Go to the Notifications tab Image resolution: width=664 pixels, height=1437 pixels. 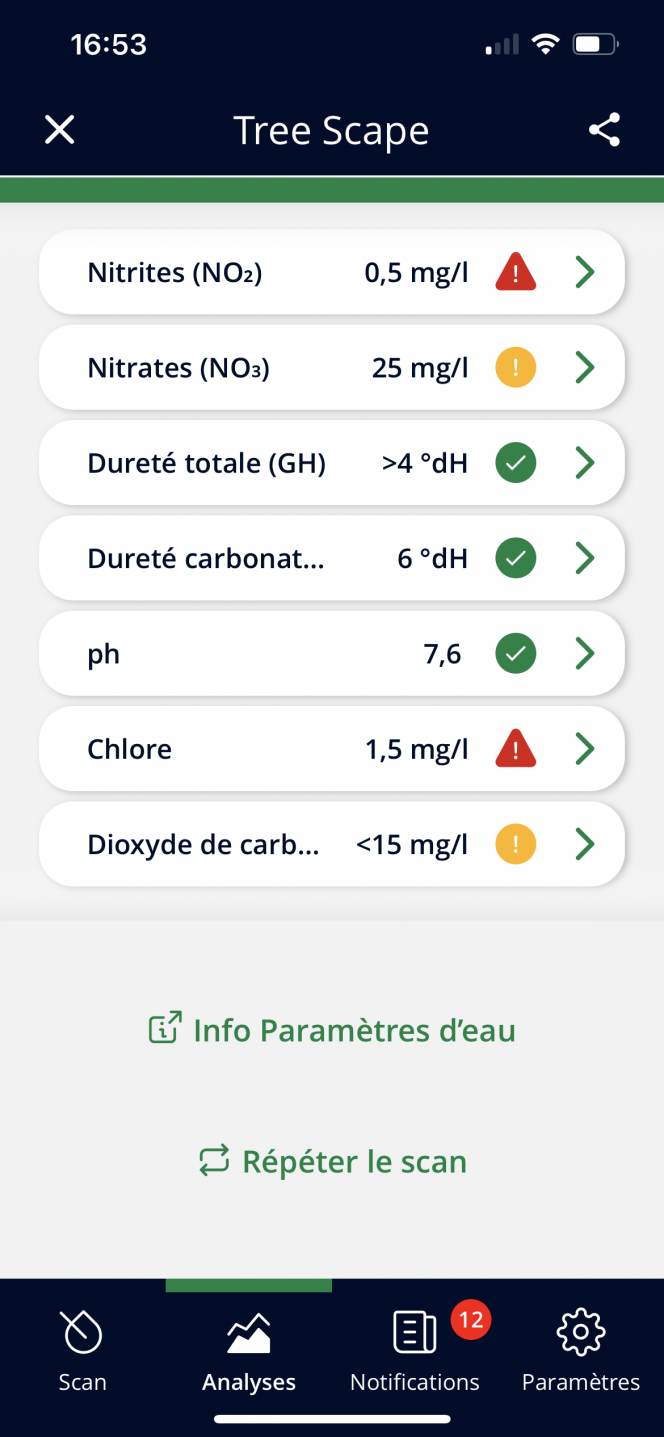coord(415,1352)
